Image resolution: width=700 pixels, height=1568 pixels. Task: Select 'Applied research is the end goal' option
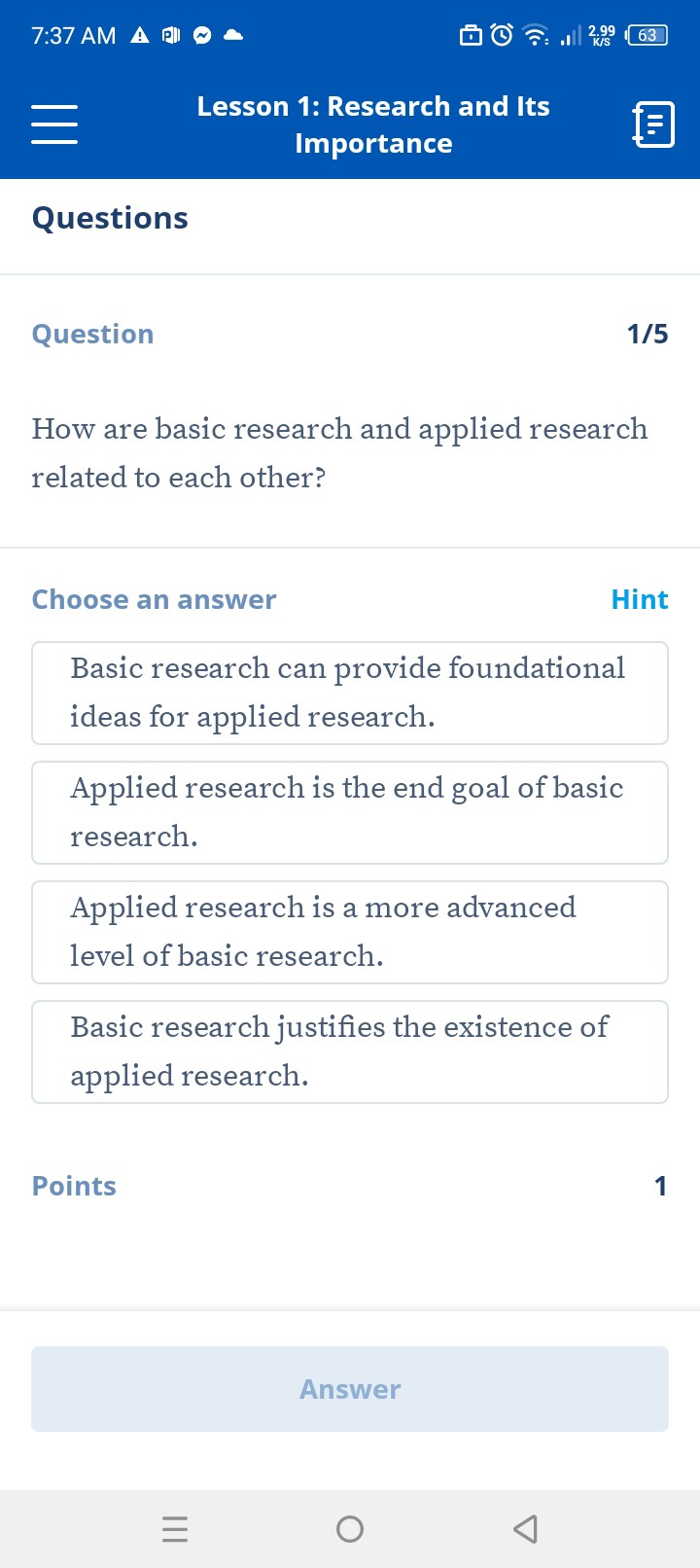349,812
